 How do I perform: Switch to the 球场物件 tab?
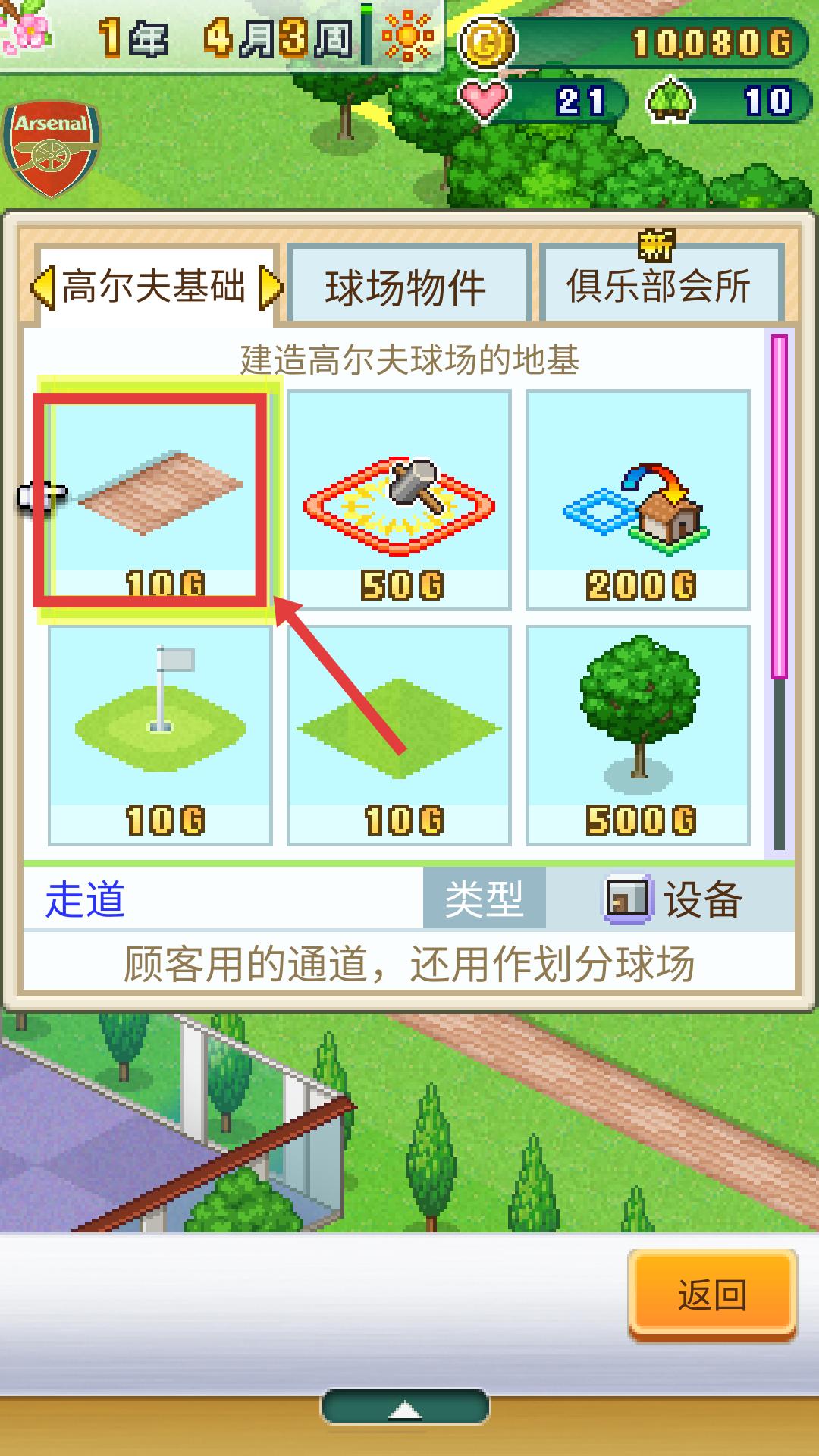[406, 287]
